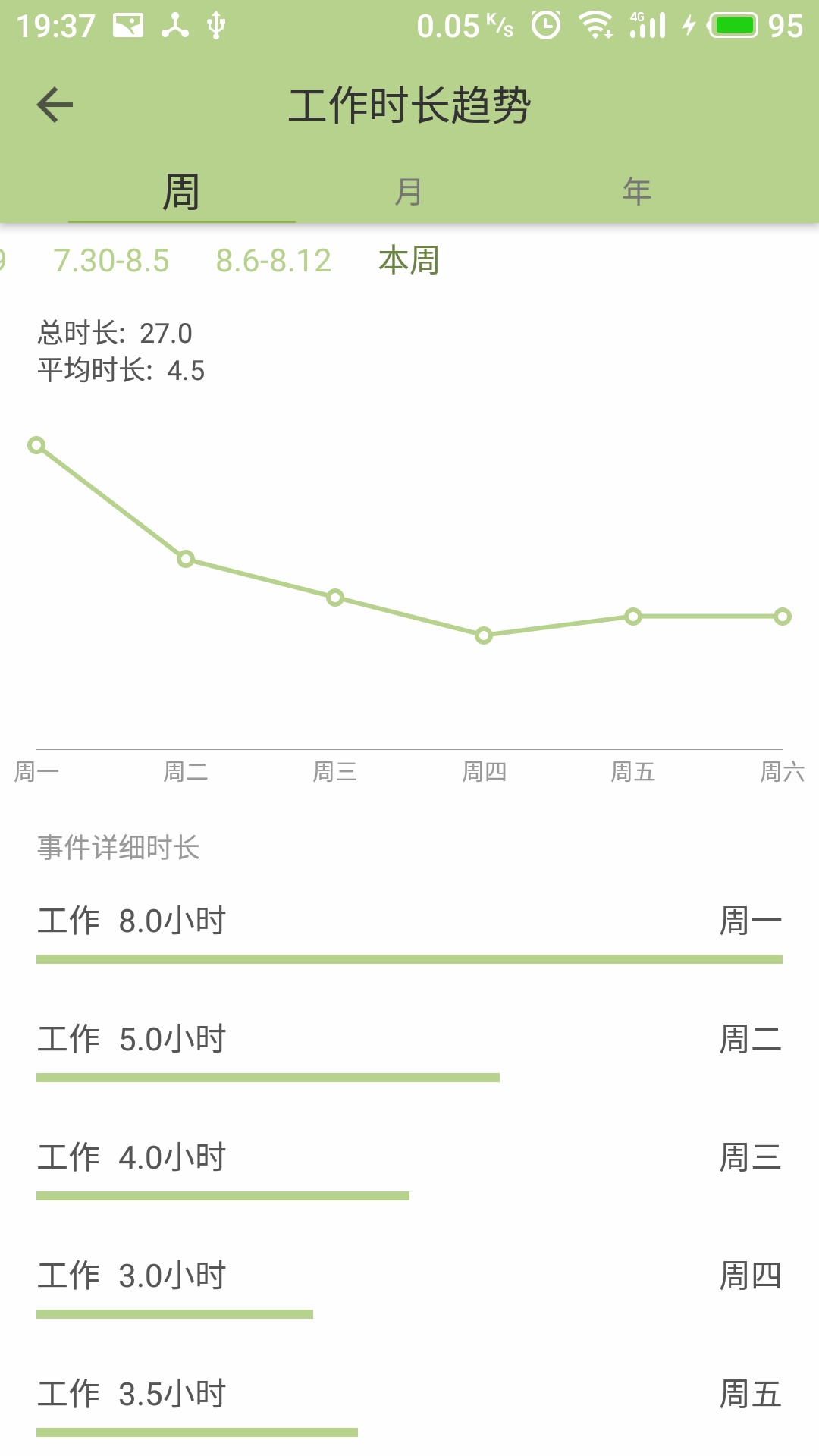Switch to the 月 (month) tab
This screenshot has height=1456, width=819.
point(408,191)
